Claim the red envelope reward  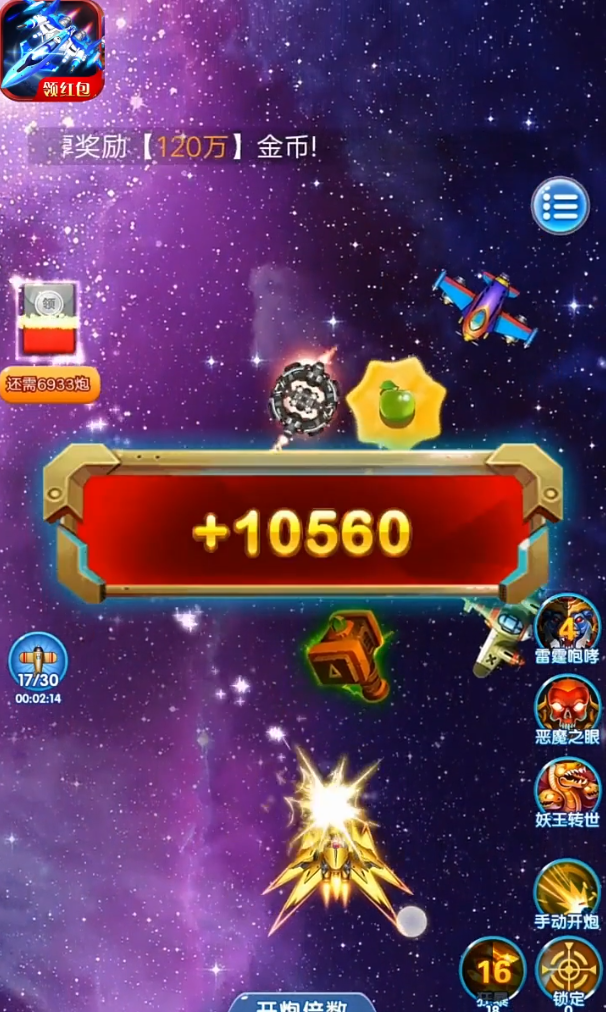click(49, 321)
